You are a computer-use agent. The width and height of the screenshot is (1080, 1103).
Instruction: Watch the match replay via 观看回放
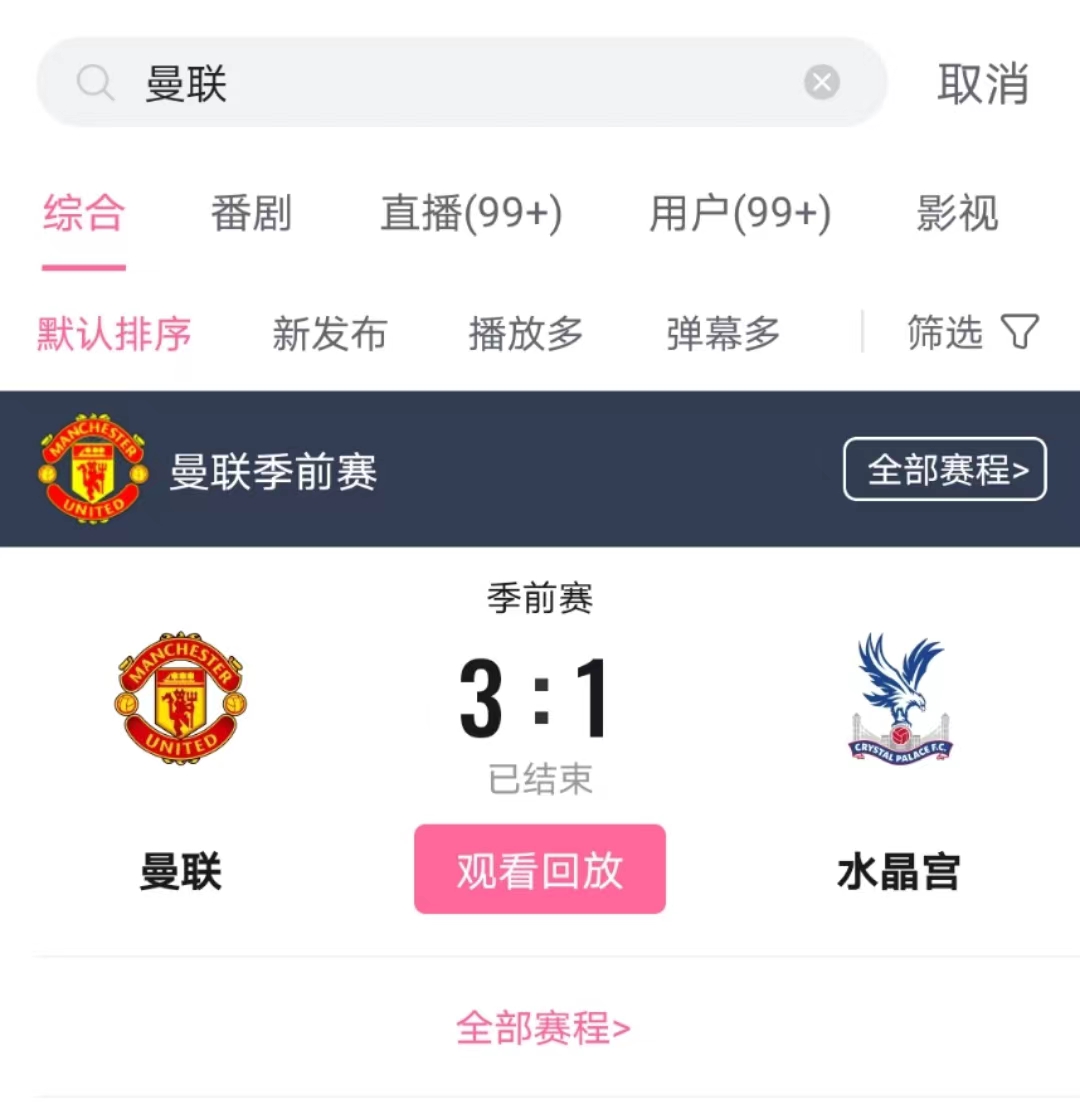[x=540, y=869]
